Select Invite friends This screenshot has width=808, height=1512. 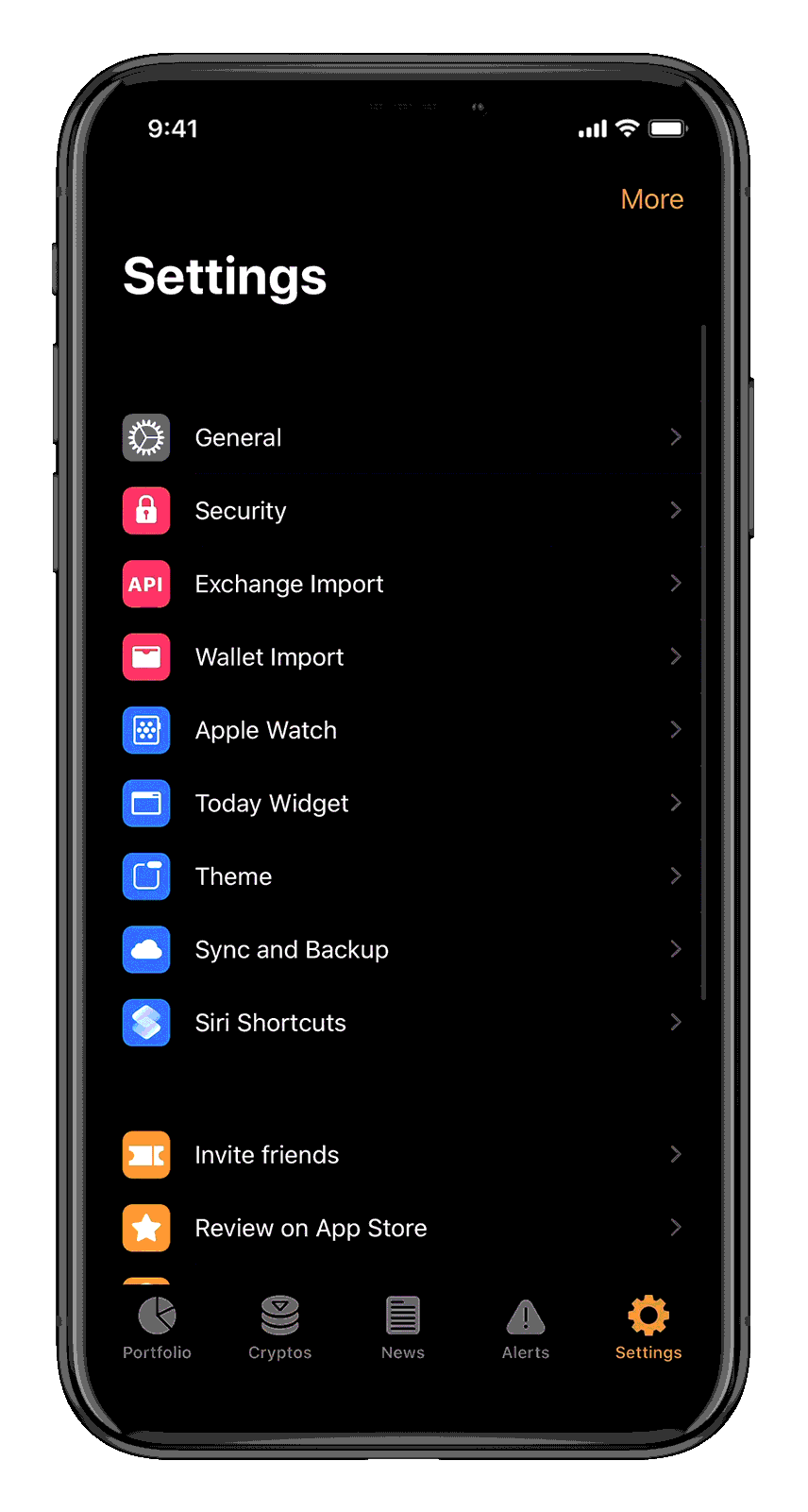[x=403, y=1155]
